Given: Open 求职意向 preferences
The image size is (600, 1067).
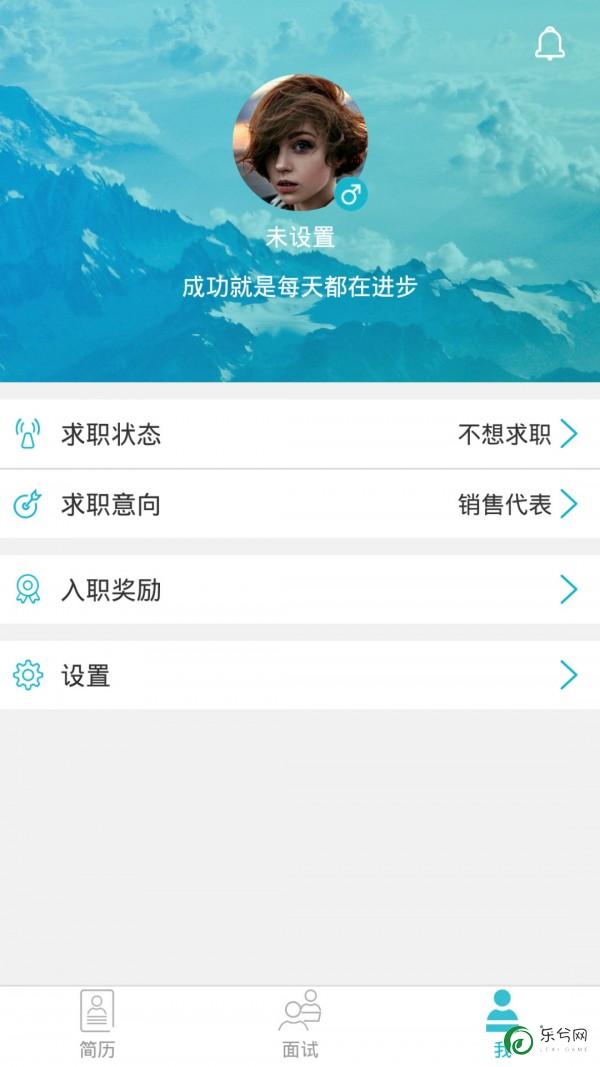Looking at the screenshot, I should pyautogui.click(x=300, y=504).
